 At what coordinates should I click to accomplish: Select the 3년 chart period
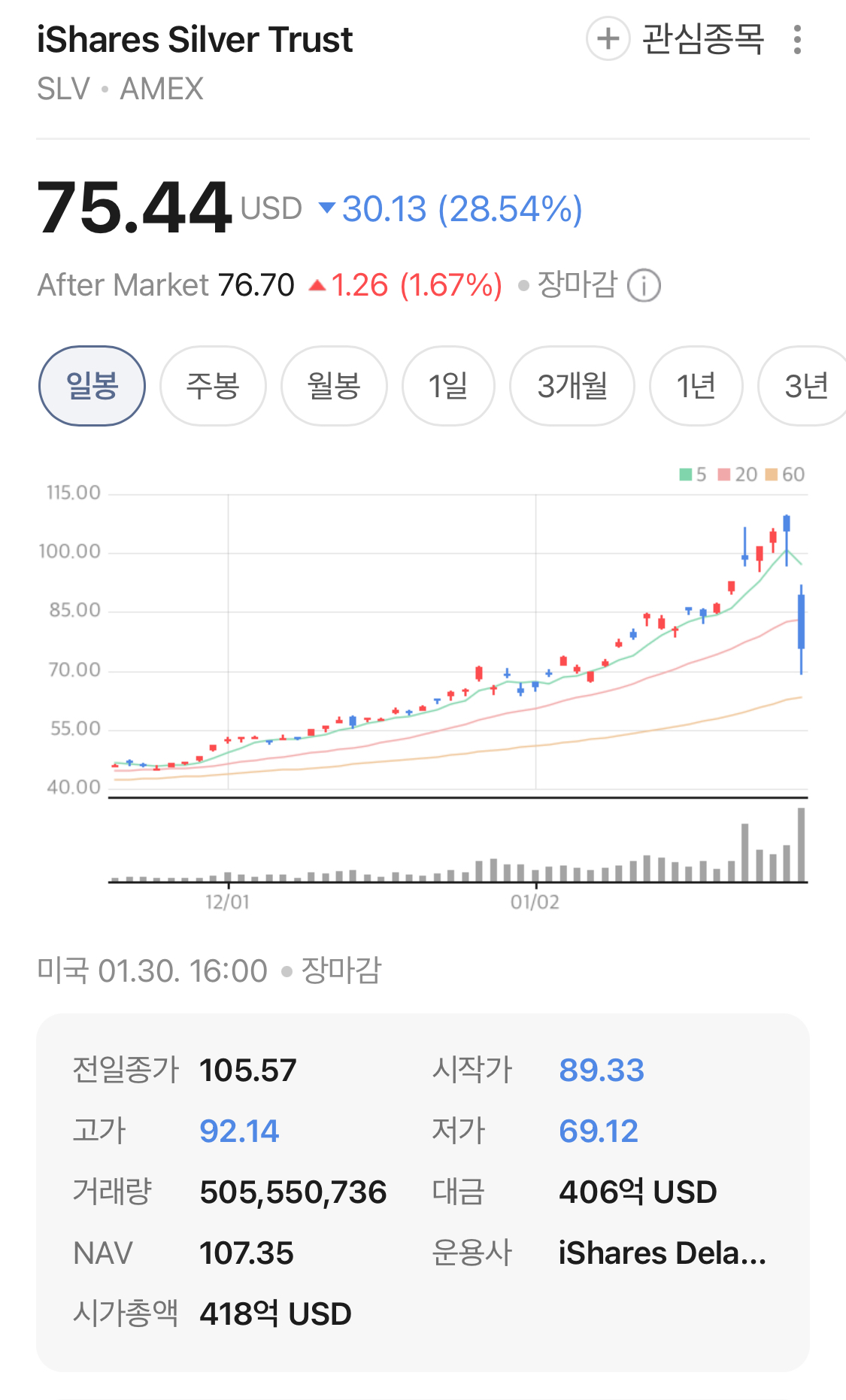803,386
